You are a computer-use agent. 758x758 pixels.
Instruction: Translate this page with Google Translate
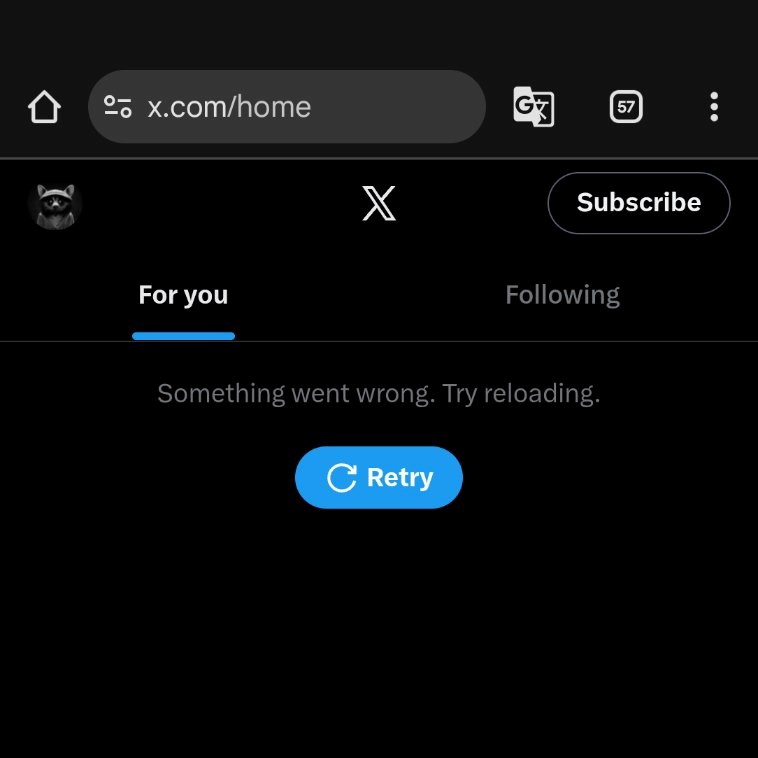(x=534, y=107)
